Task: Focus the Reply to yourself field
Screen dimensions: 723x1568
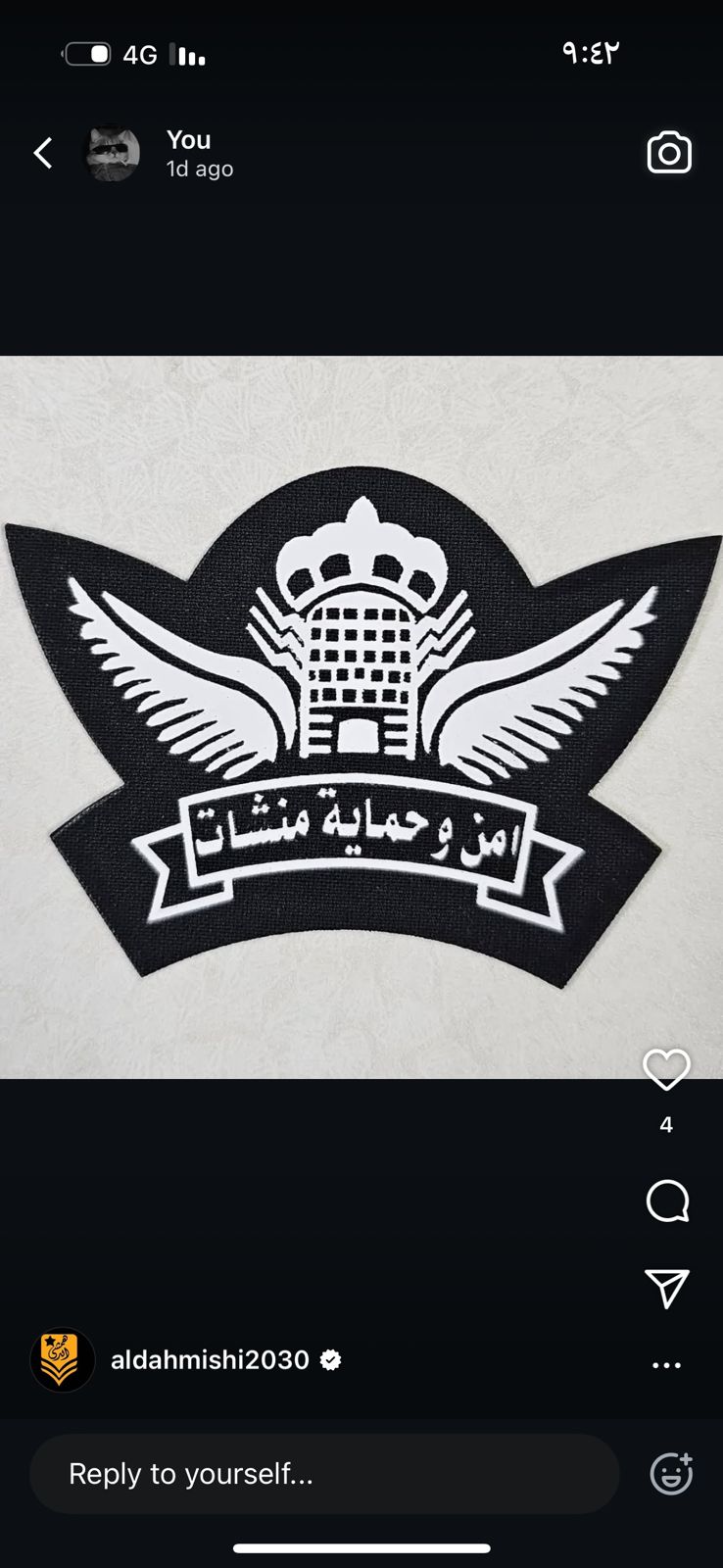Action: pyautogui.click(x=323, y=1473)
